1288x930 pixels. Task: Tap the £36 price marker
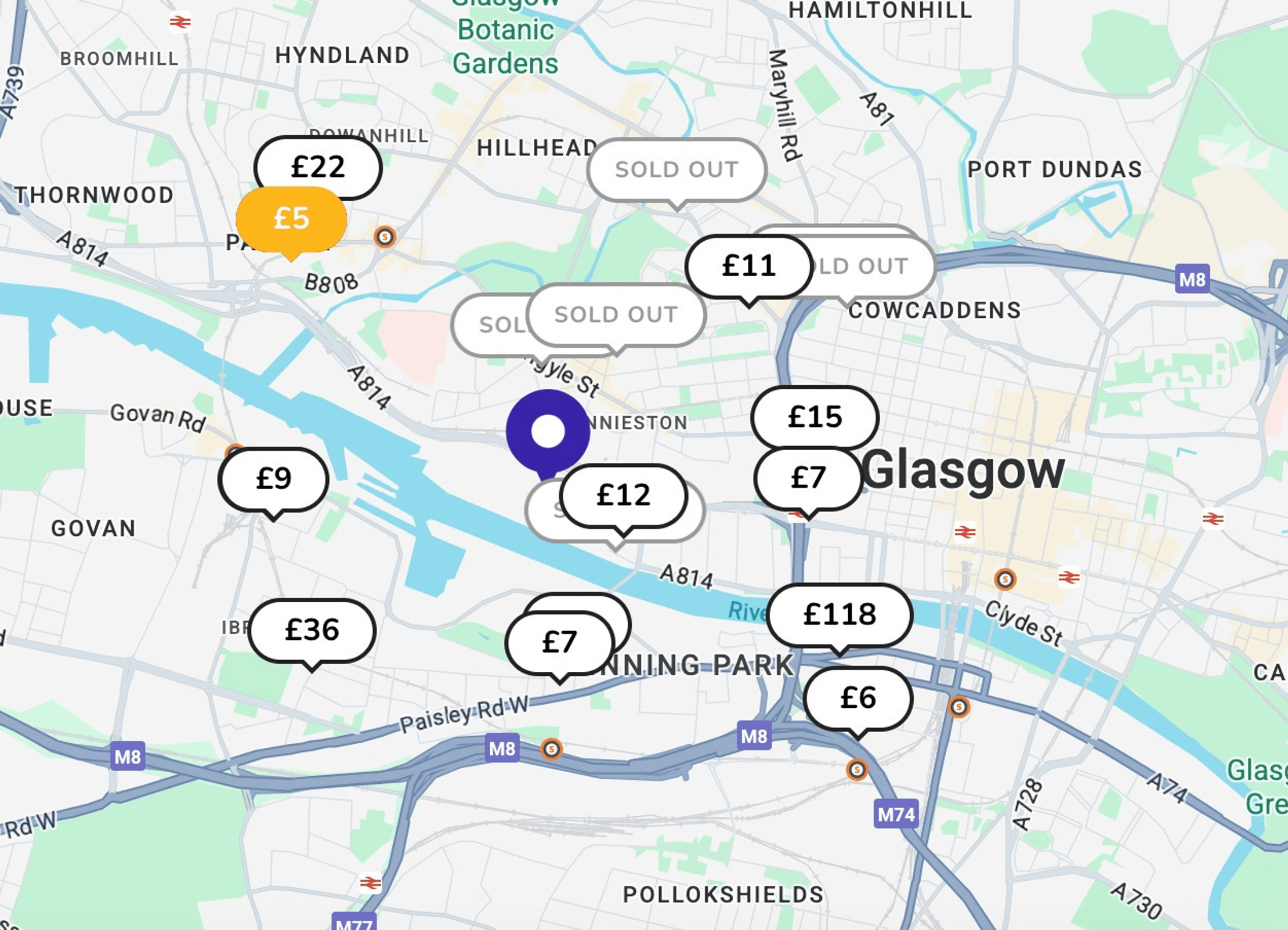[312, 630]
